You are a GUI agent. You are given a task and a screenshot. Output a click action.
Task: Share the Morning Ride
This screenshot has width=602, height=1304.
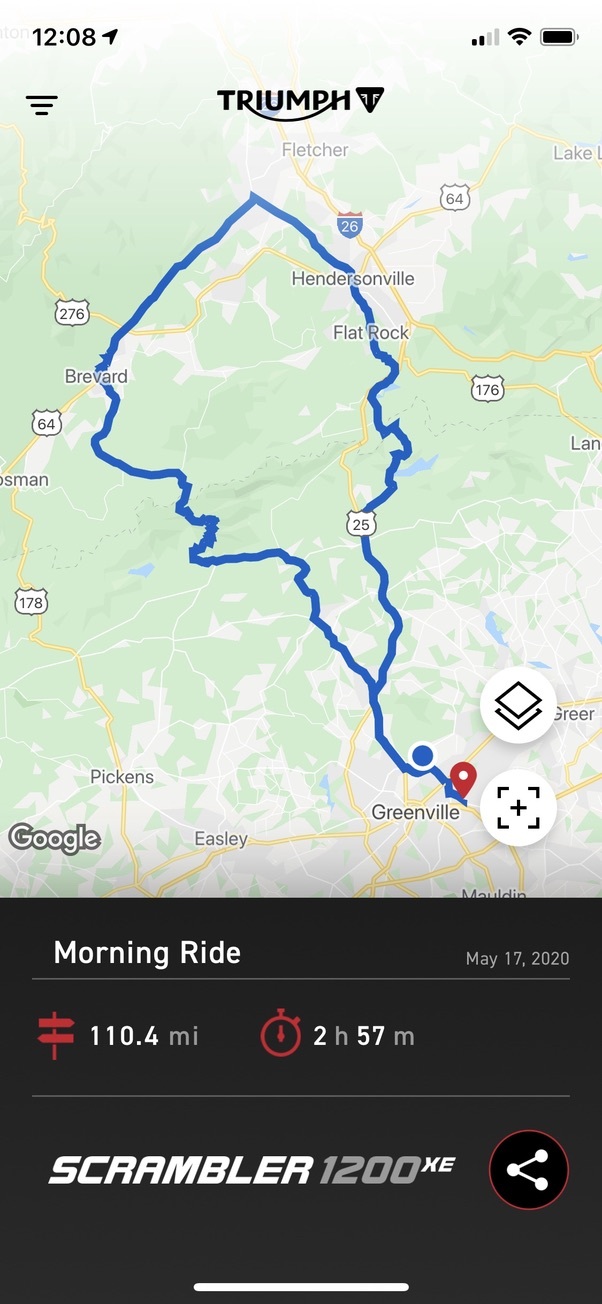tap(528, 1170)
